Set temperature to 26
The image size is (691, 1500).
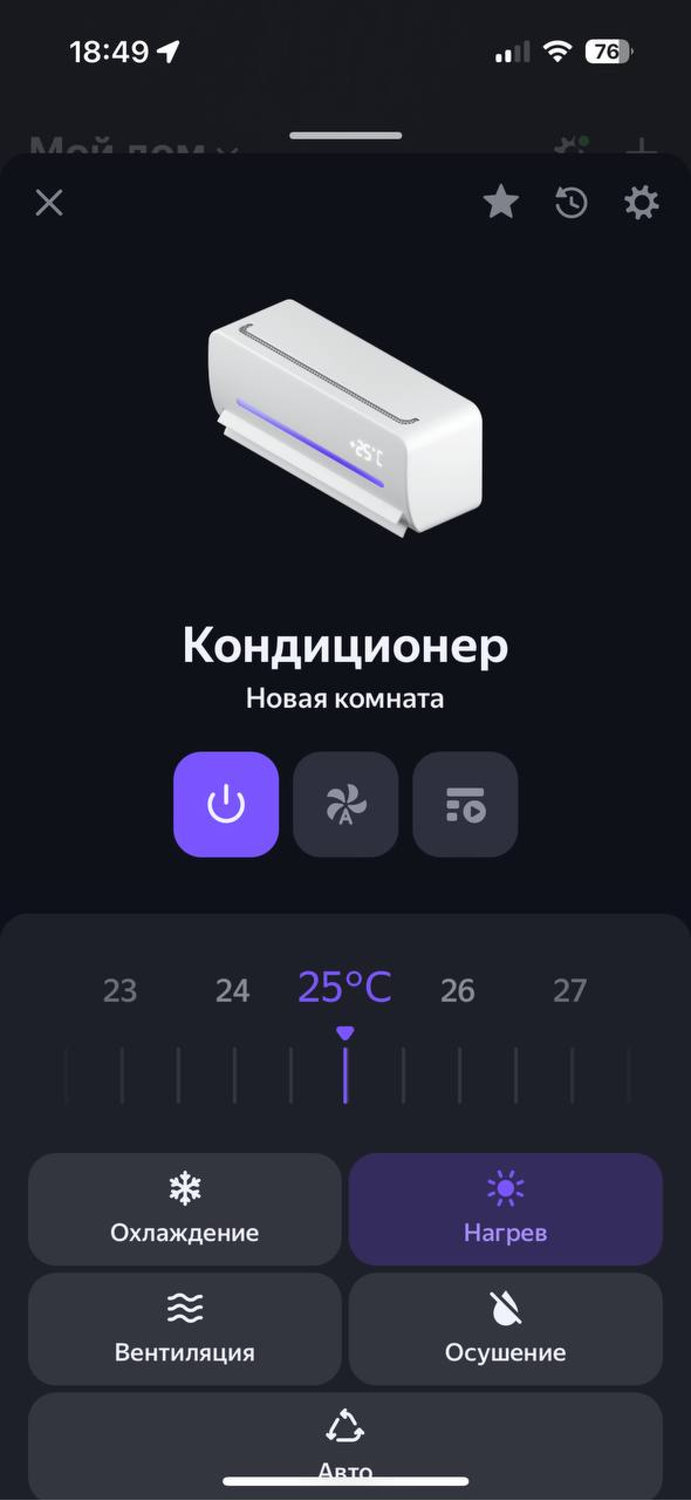458,991
